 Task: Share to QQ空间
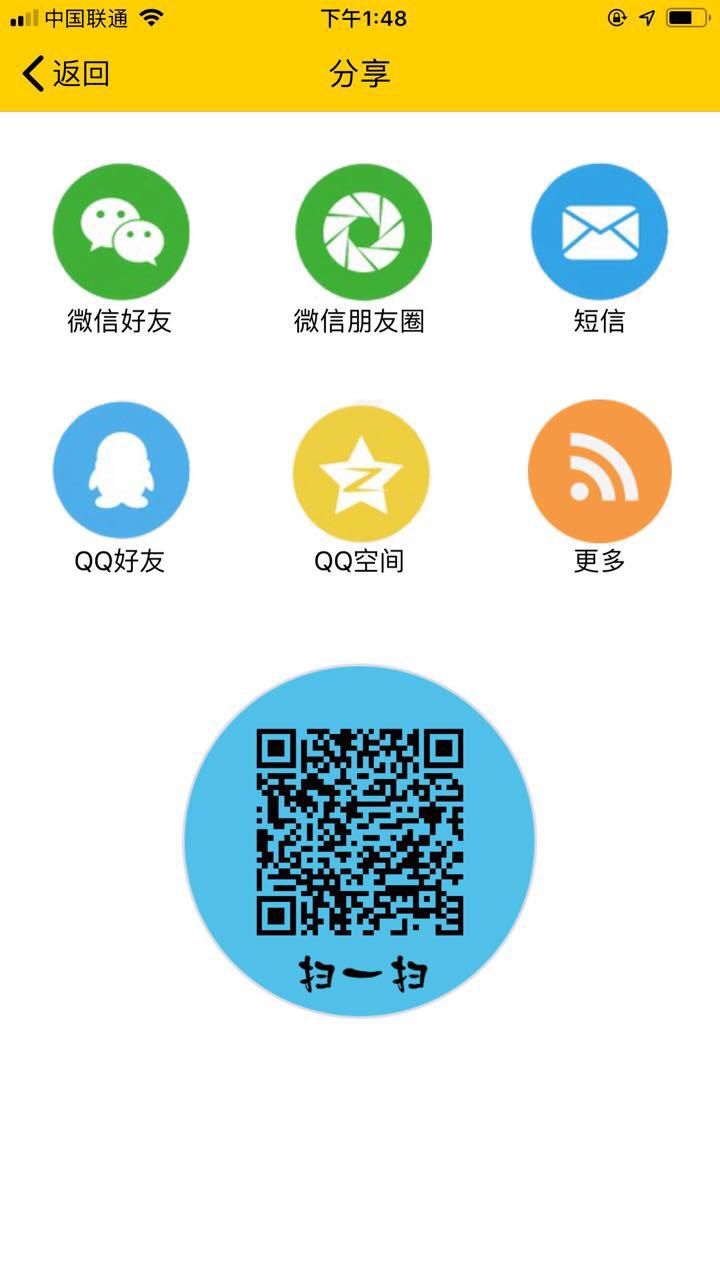(361, 472)
